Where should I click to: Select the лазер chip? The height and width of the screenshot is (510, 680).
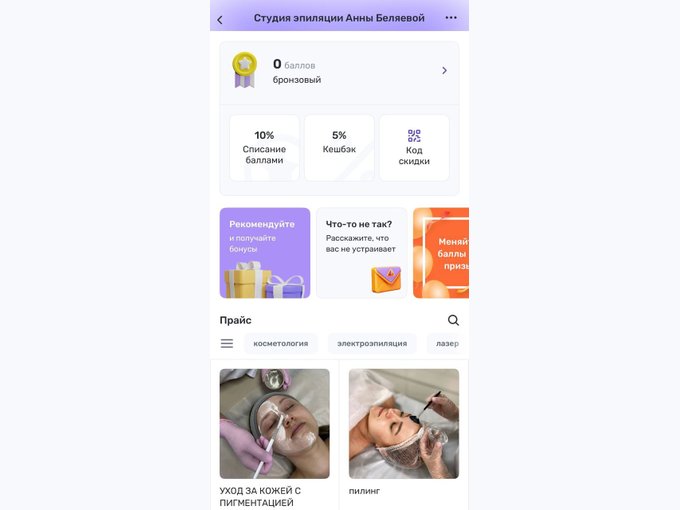(447, 343)
